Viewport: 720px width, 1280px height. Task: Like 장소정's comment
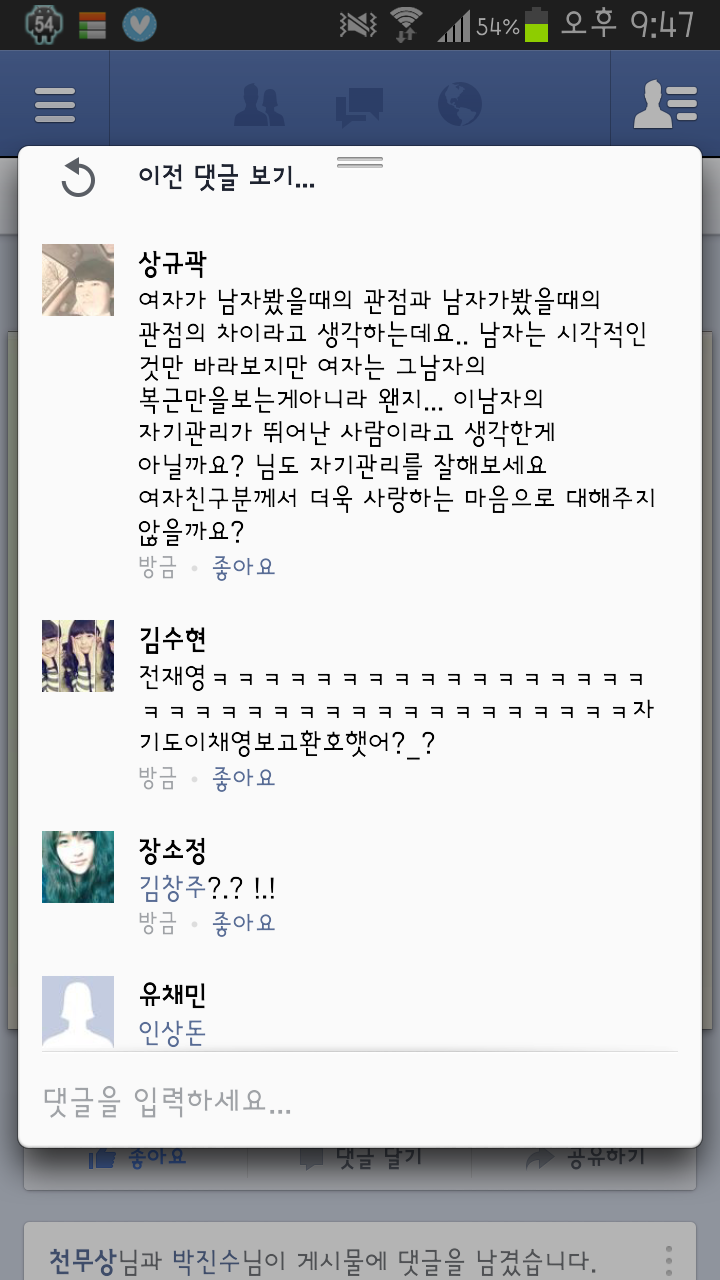click(243, 922)
